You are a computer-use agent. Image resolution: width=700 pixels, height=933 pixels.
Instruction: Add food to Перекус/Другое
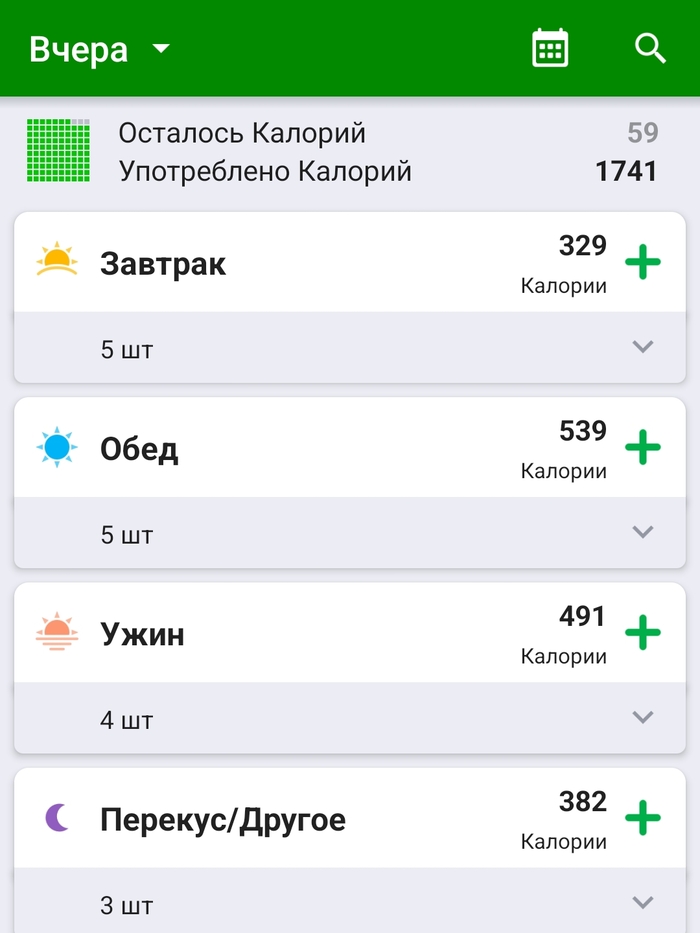643,818
